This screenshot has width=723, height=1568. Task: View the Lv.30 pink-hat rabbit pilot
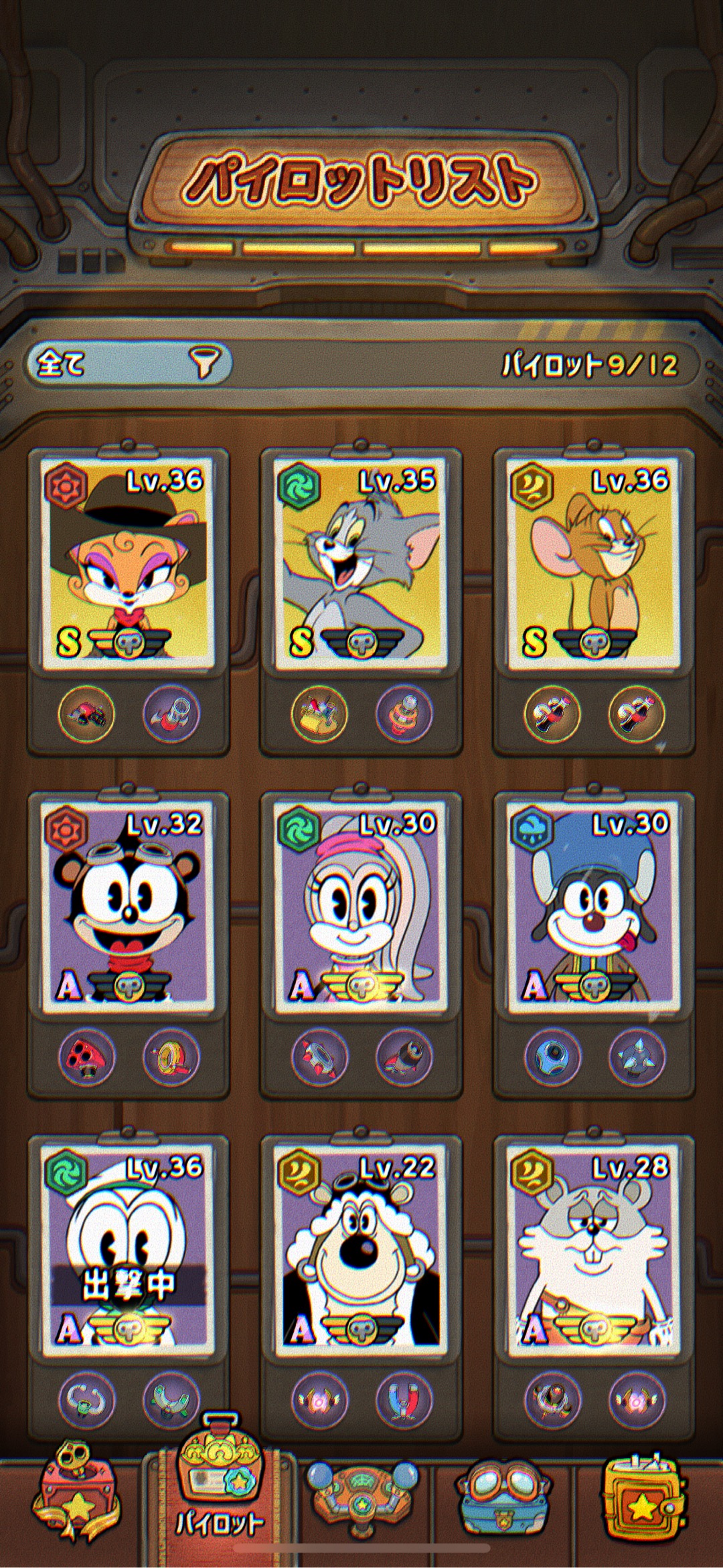[x=360, y=905]
